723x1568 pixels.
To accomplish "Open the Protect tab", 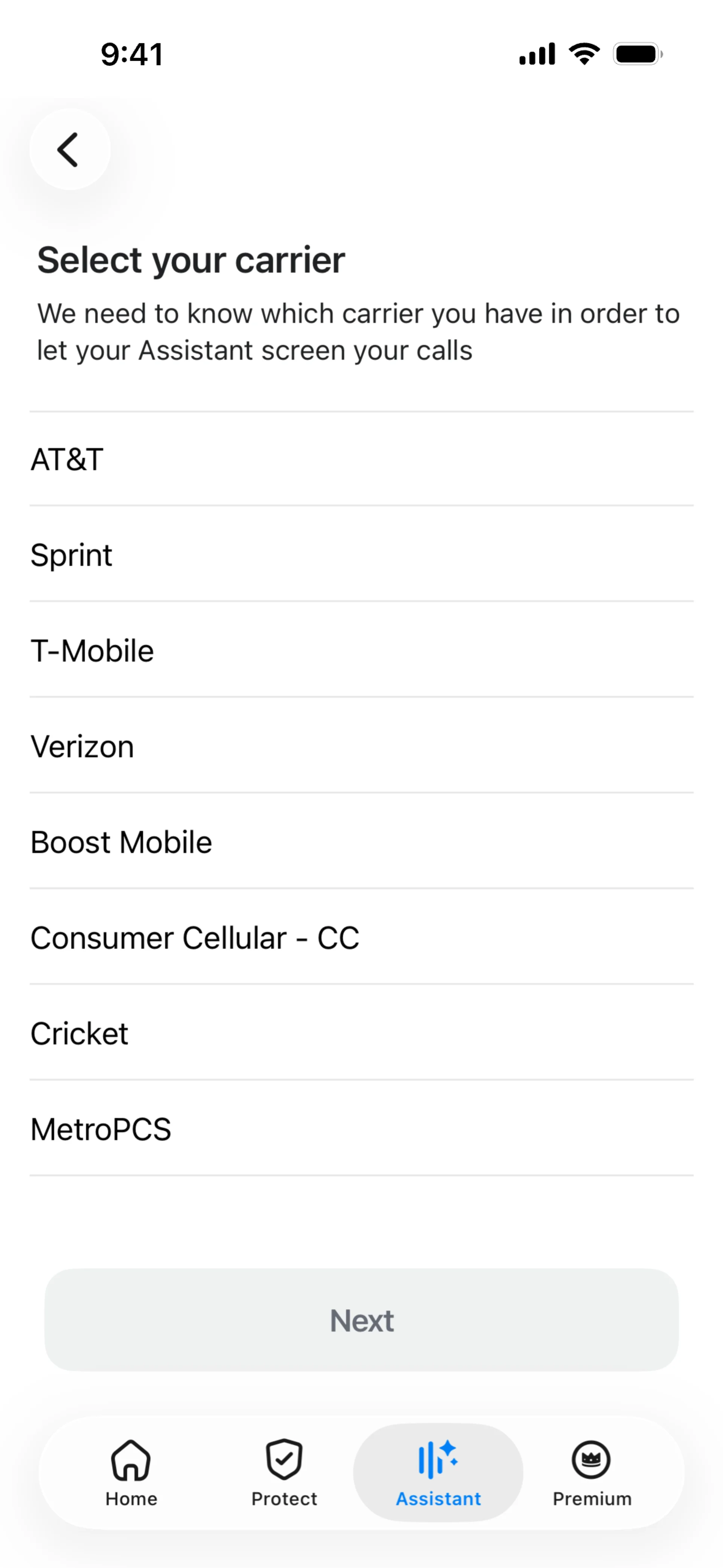I will point(284,1472).
